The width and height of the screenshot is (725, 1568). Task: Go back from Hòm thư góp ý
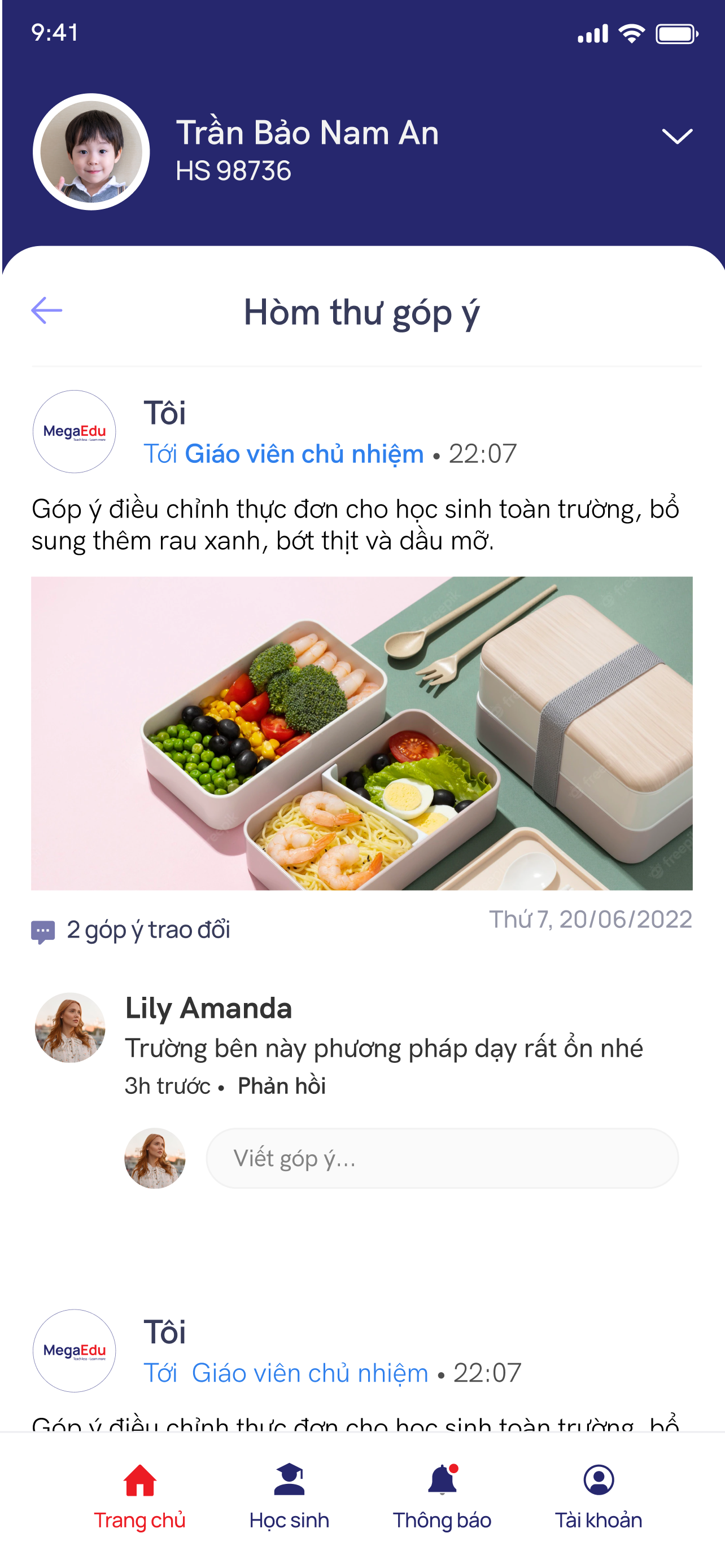pyautogui.click(x=47, y=310)
